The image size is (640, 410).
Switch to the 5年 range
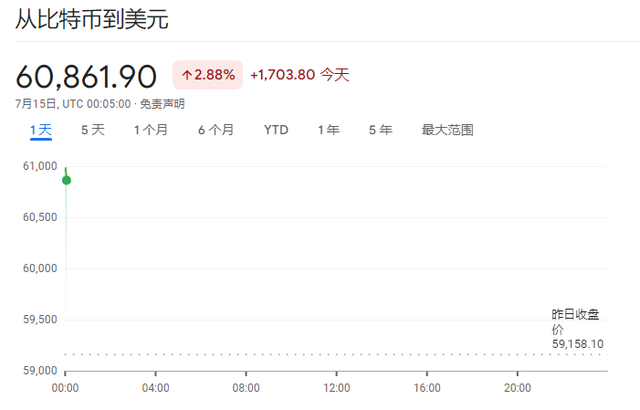pos(380,130)
